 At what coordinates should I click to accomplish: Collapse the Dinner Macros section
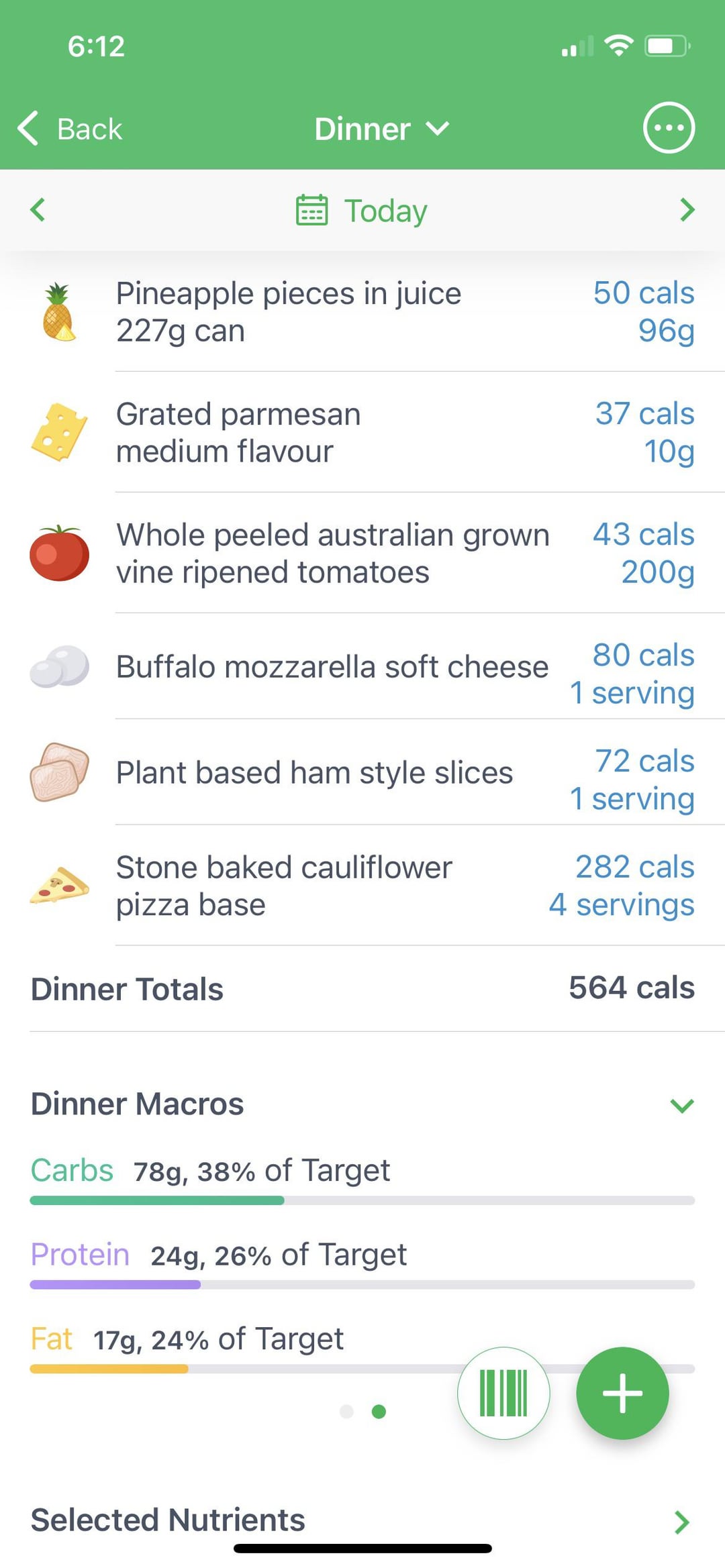[682, 1105]
